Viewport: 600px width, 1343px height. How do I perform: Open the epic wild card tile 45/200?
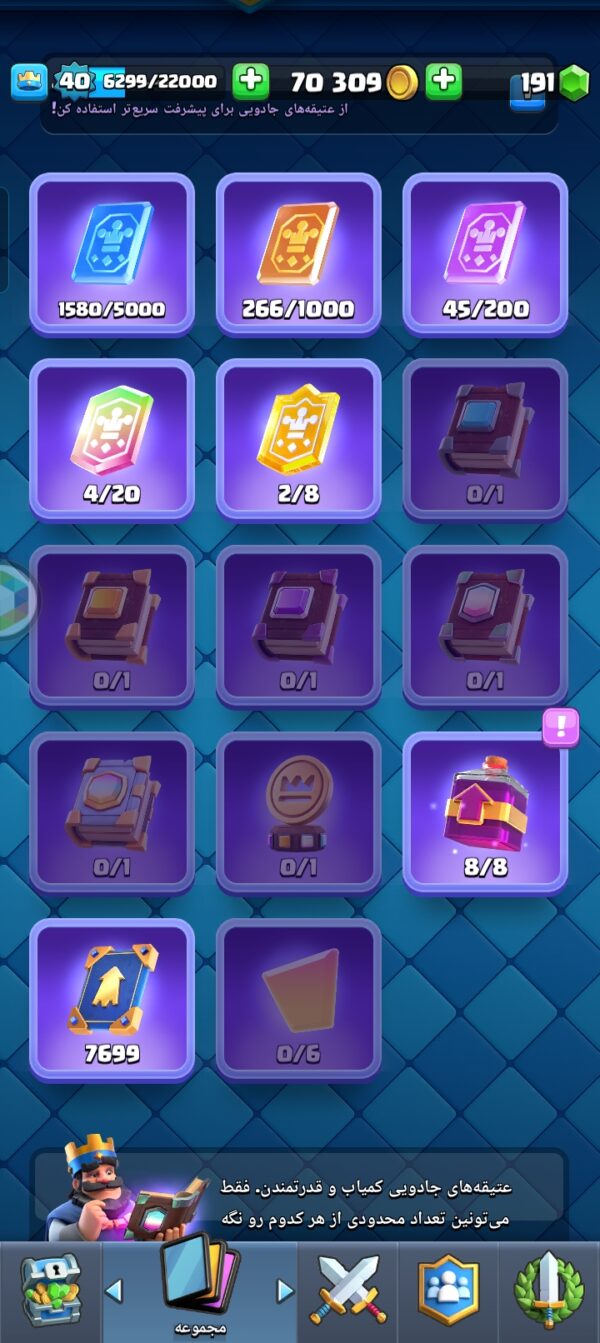(485, 253)
